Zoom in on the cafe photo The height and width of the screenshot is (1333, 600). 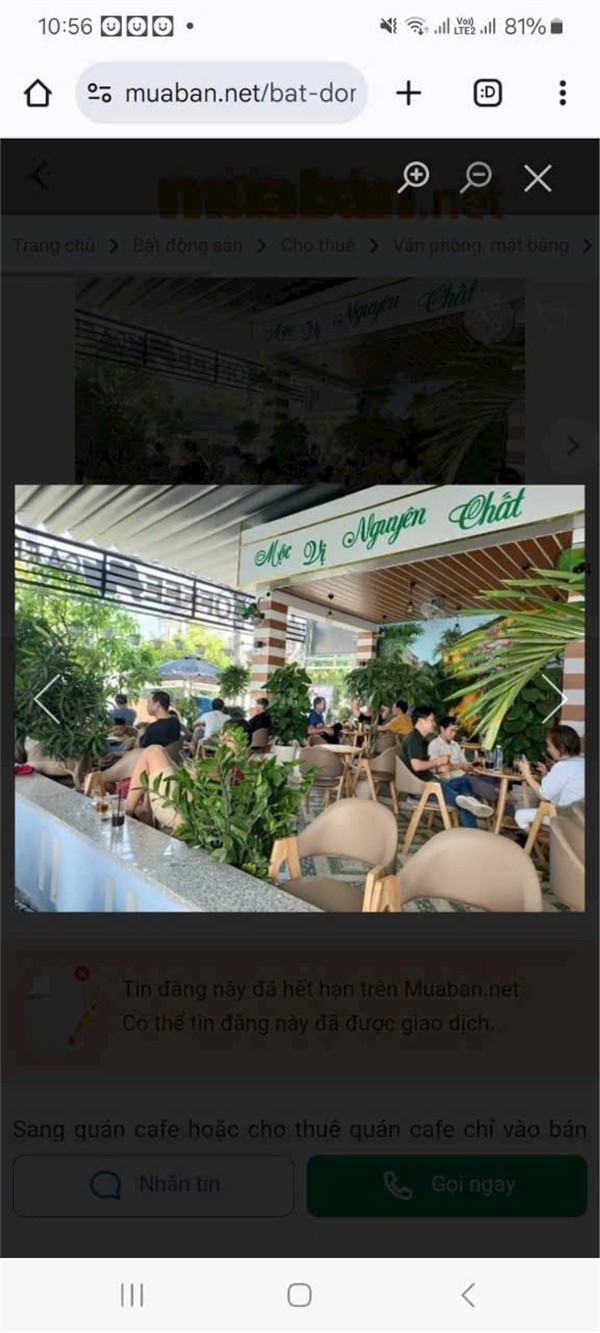(x=413, y=178)
